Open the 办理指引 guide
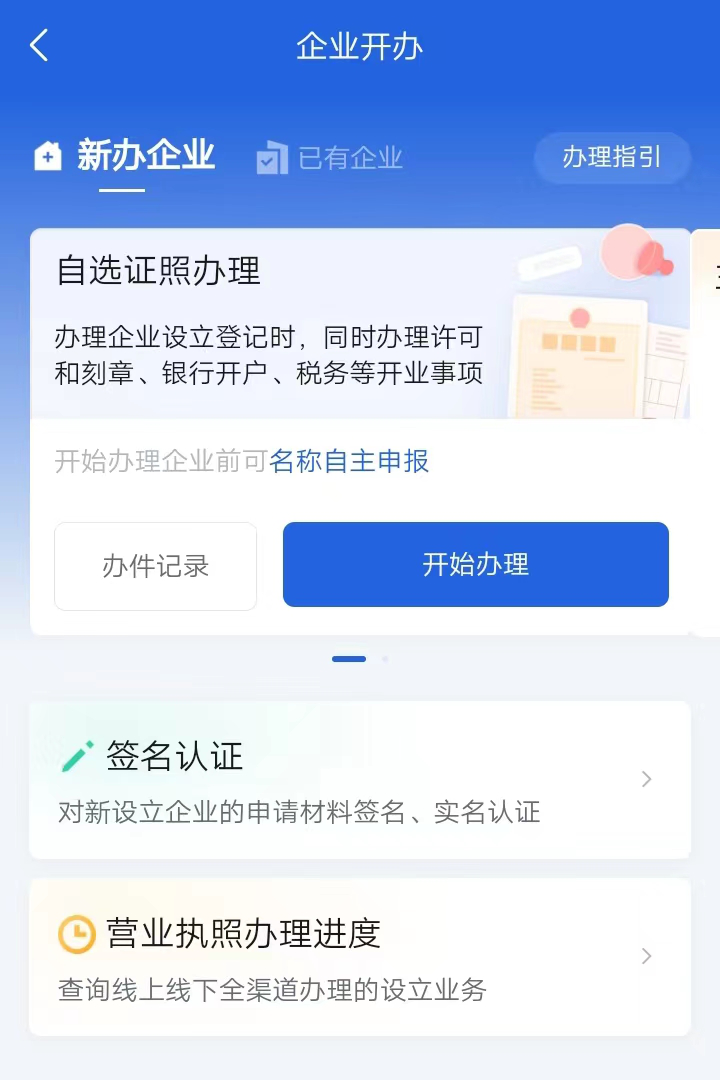 point(611,158)
